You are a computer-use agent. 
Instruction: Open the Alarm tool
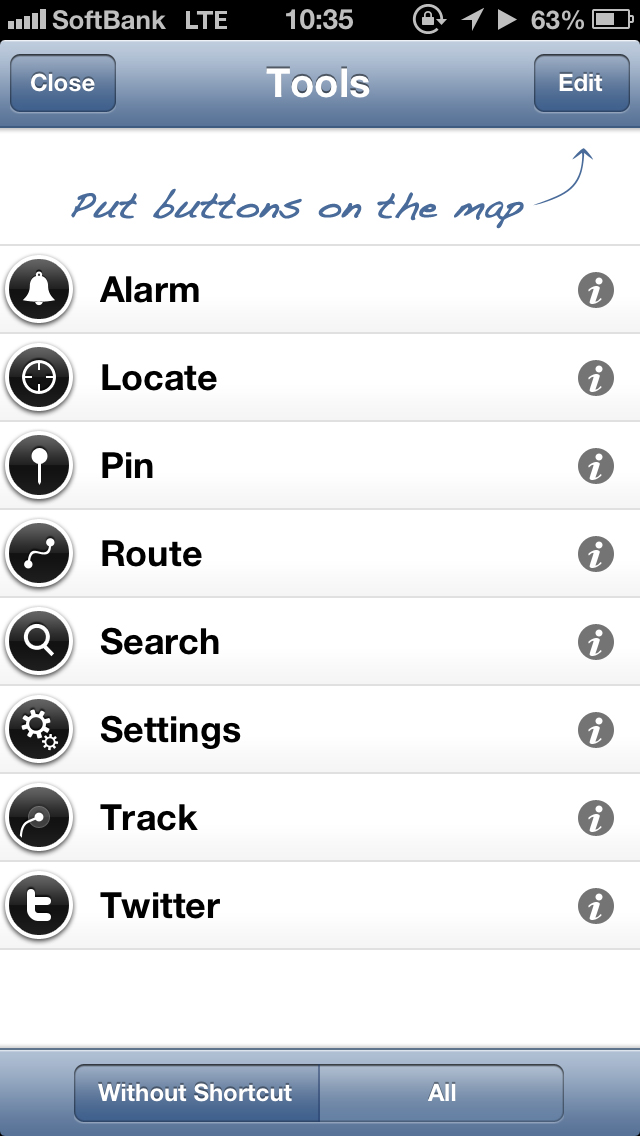(x=150, y=290)
